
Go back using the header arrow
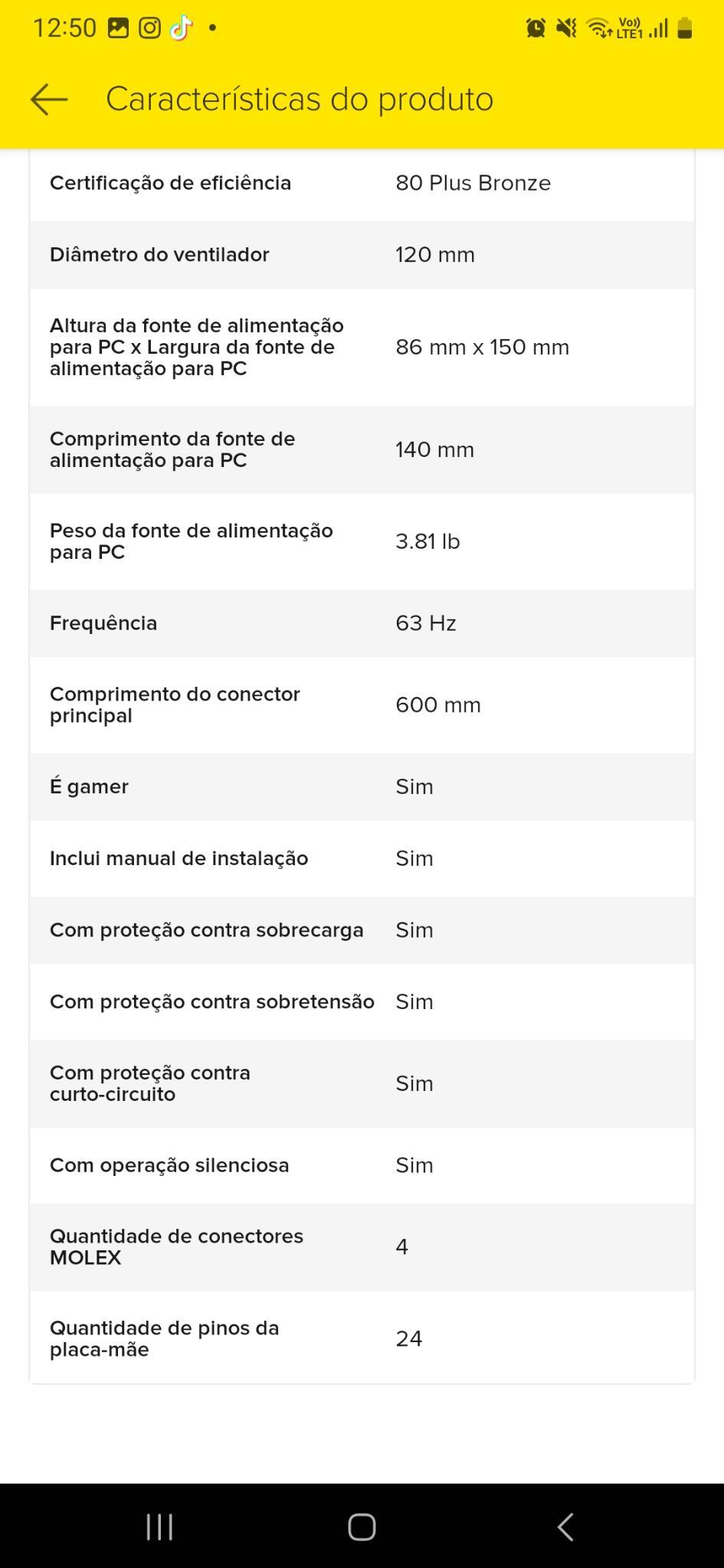pyautogui.click(x=49, y=100)
